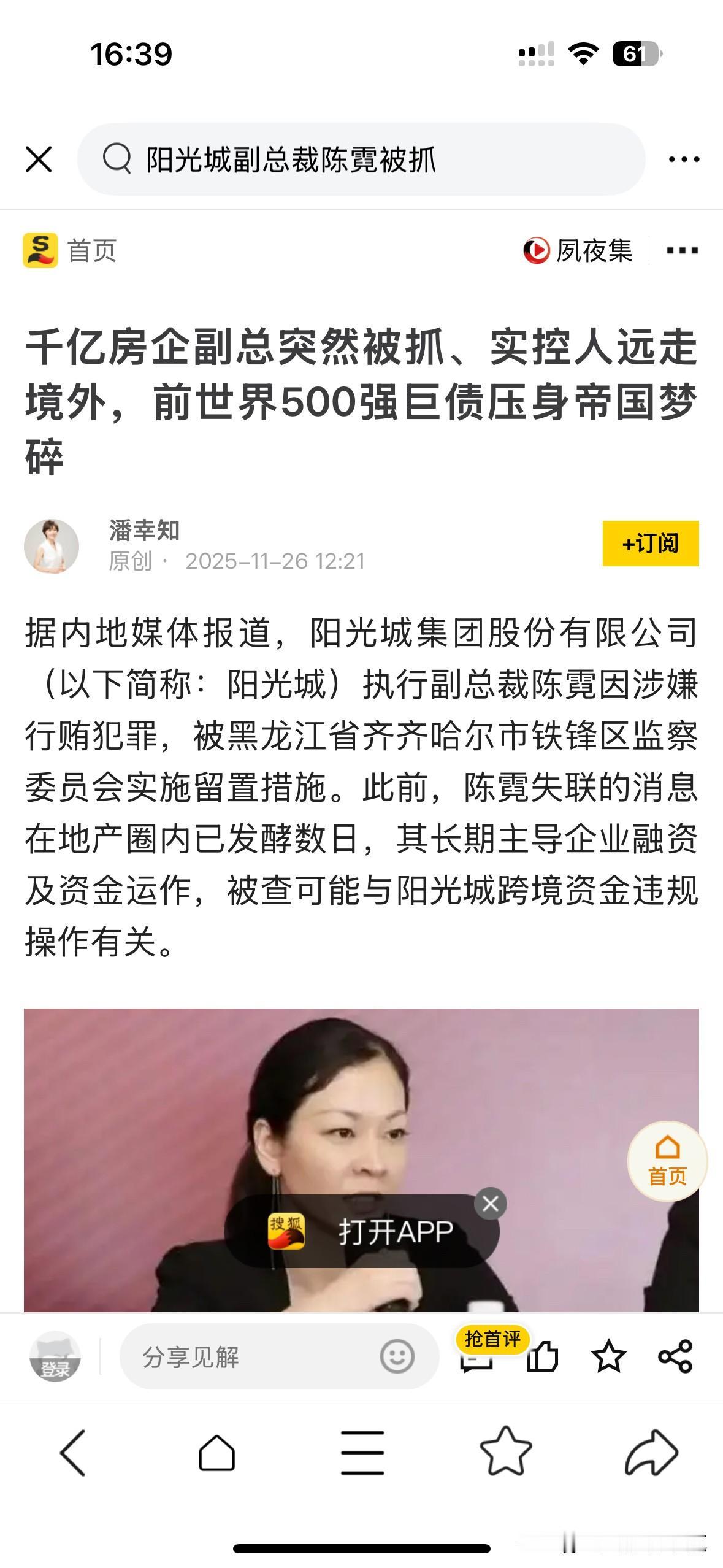Tap the search magnifier in the search bar

click(x=117, y=159)
